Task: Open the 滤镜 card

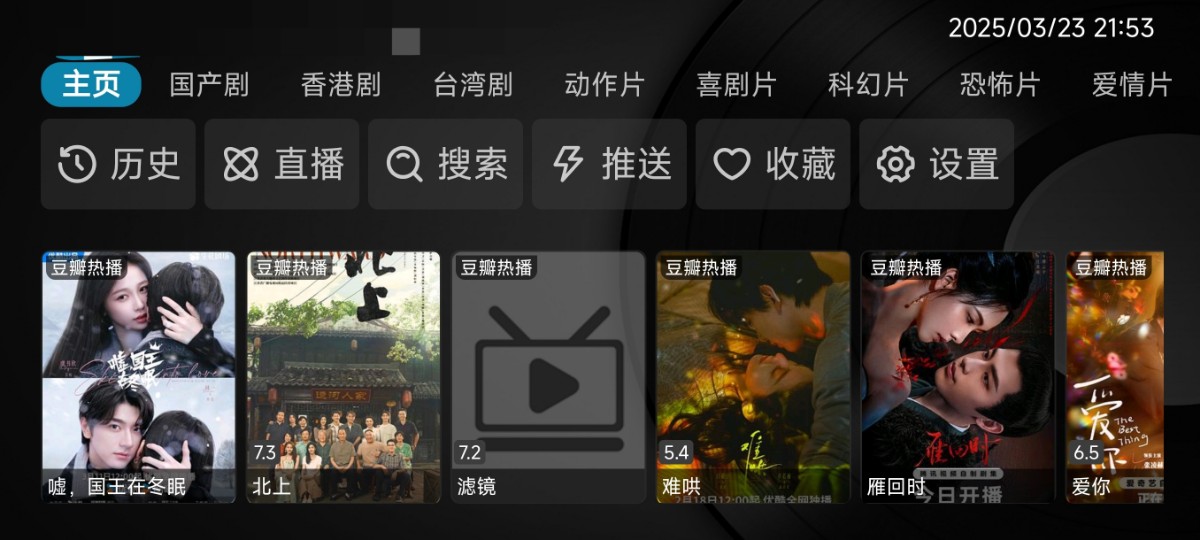Action: coord(548,377)
